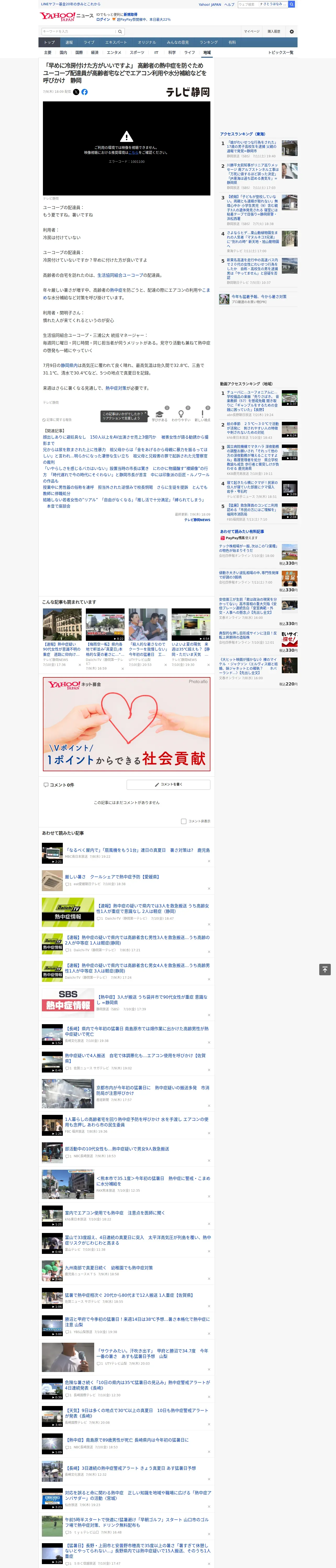
Task: Share the article on Facebook
Action: pyautogui.click(x=85, y=92)
